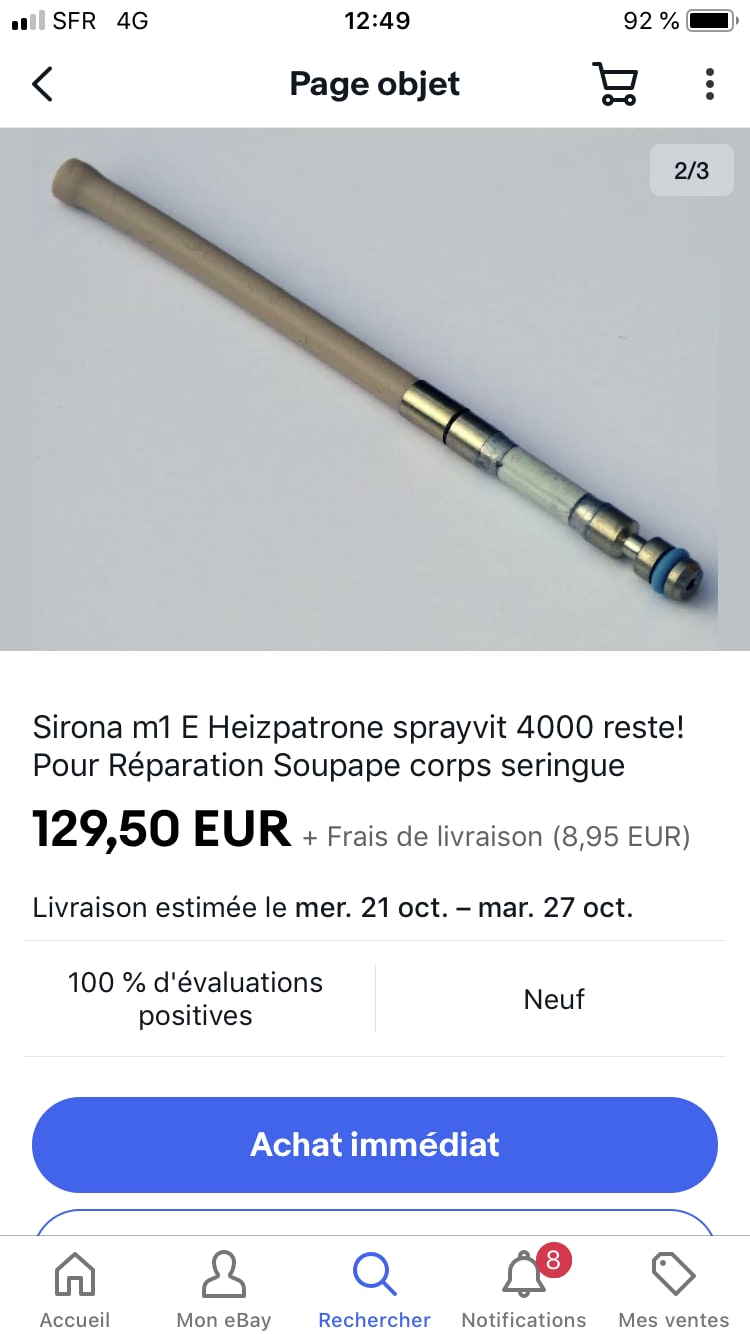Open the shopping cart
This screenshot has height=1334, width=750.
(x=614, y=84)
